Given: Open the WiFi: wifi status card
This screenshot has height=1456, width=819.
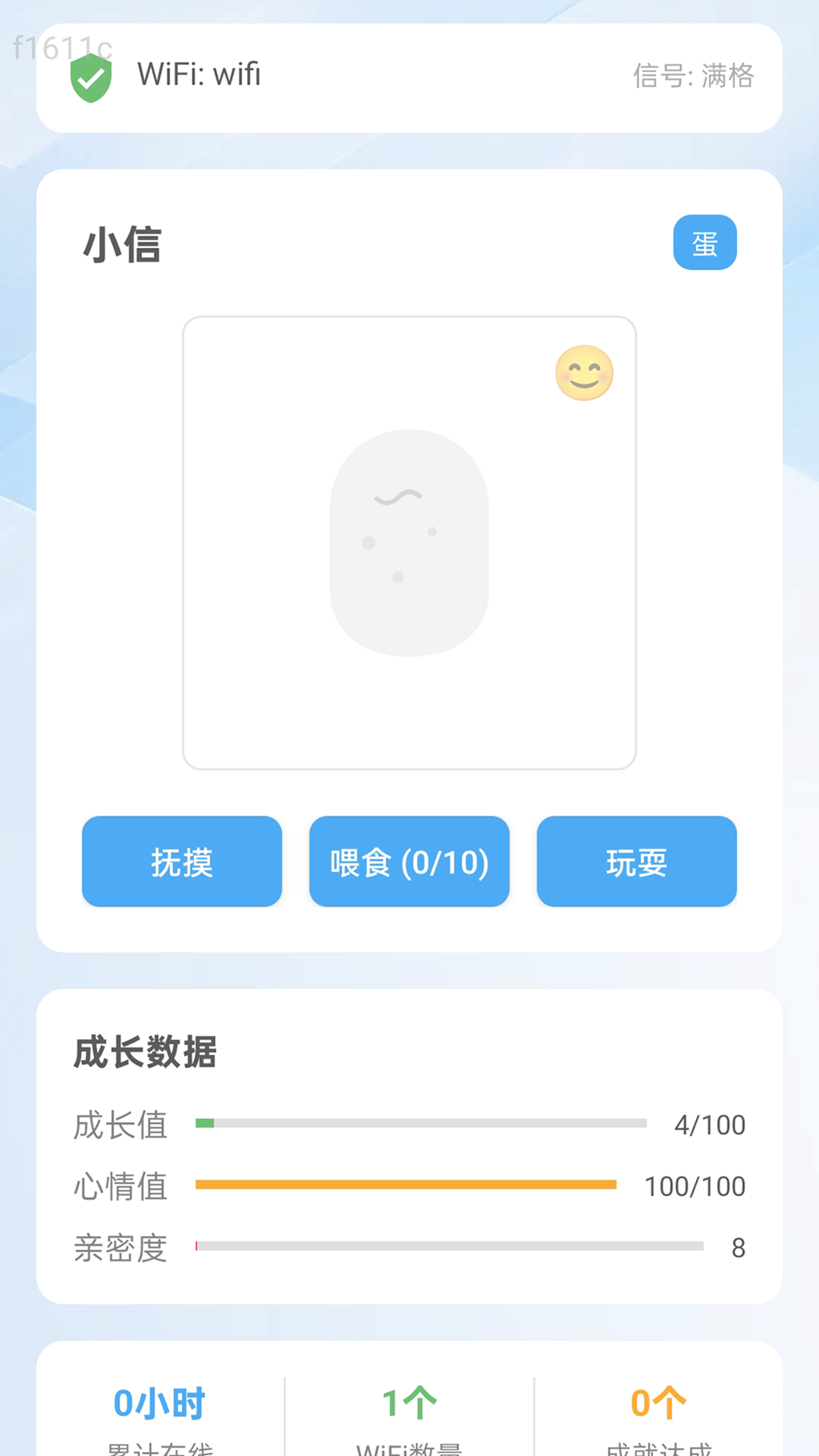Looking at the screenshot, I should (409, 76).
